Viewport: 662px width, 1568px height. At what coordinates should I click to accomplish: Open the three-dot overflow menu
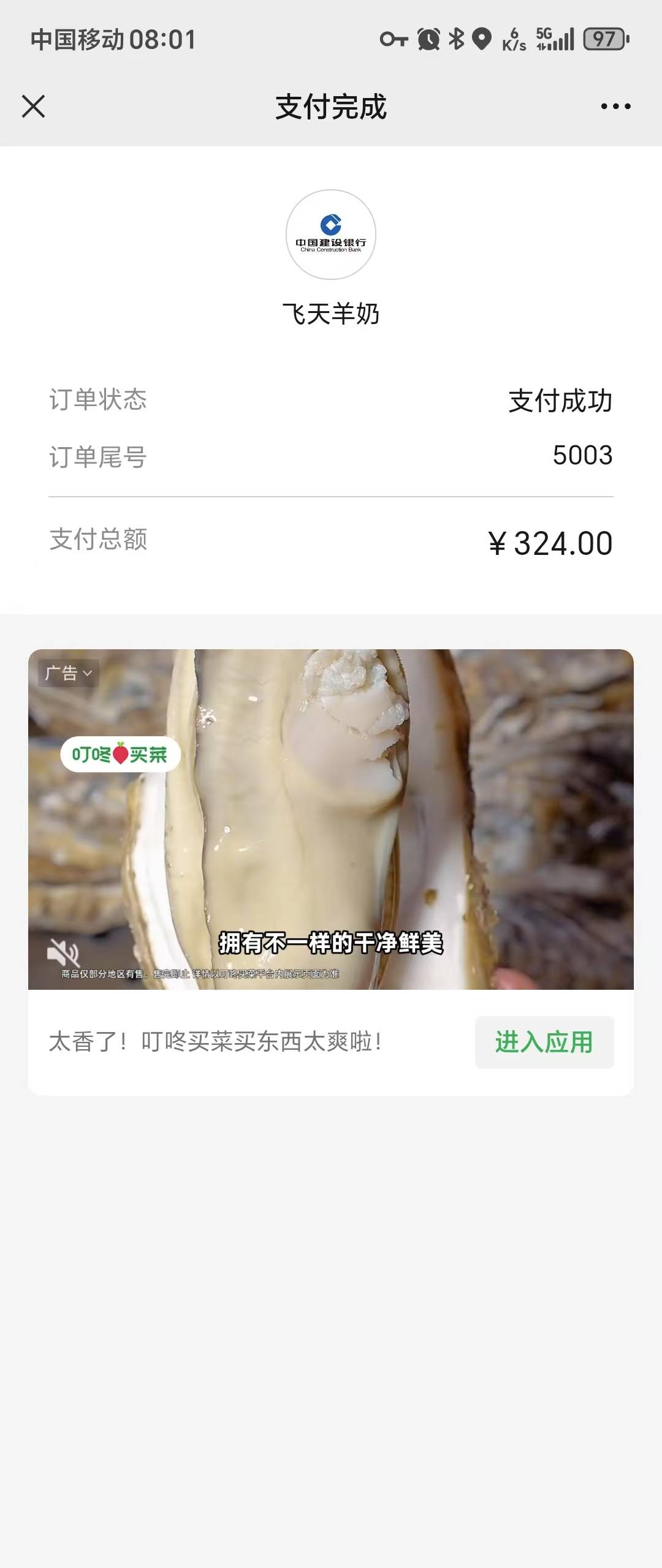(615, 107)
